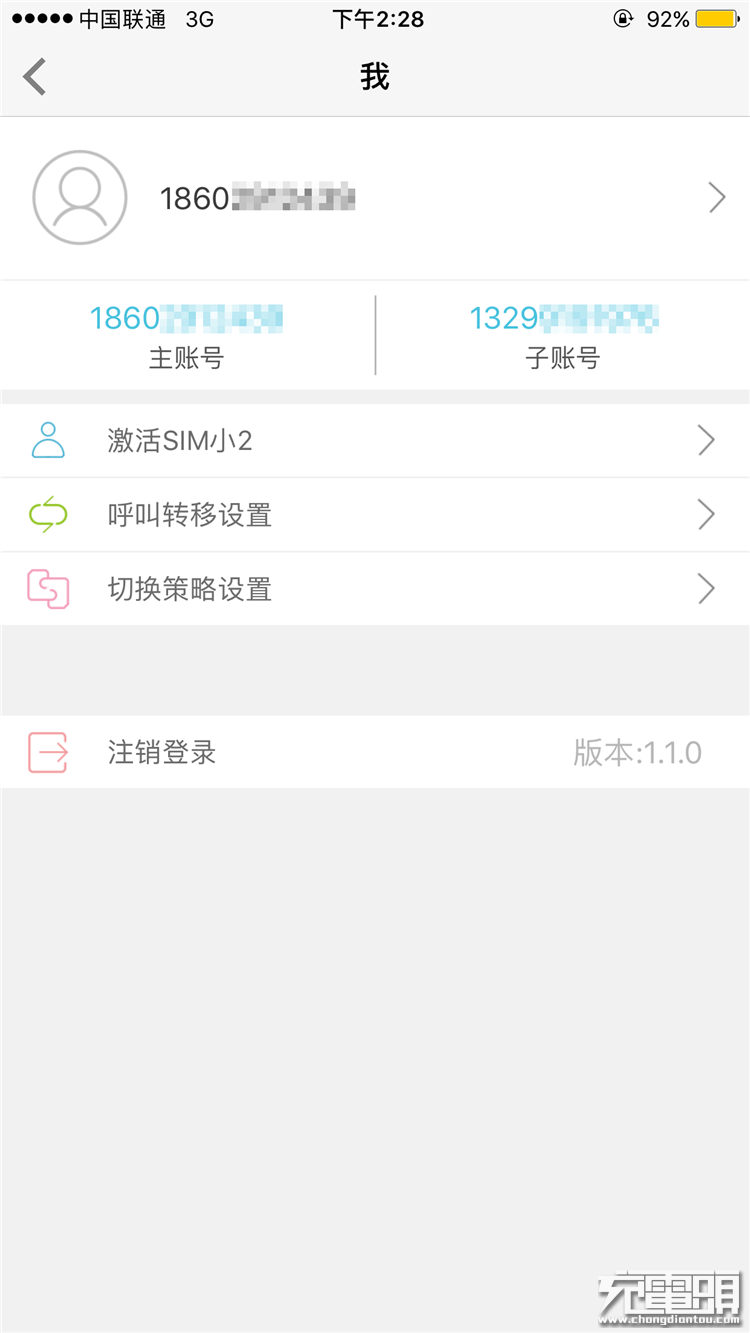
Task: Open the profile row with avatar
Action: click(375, 198)
